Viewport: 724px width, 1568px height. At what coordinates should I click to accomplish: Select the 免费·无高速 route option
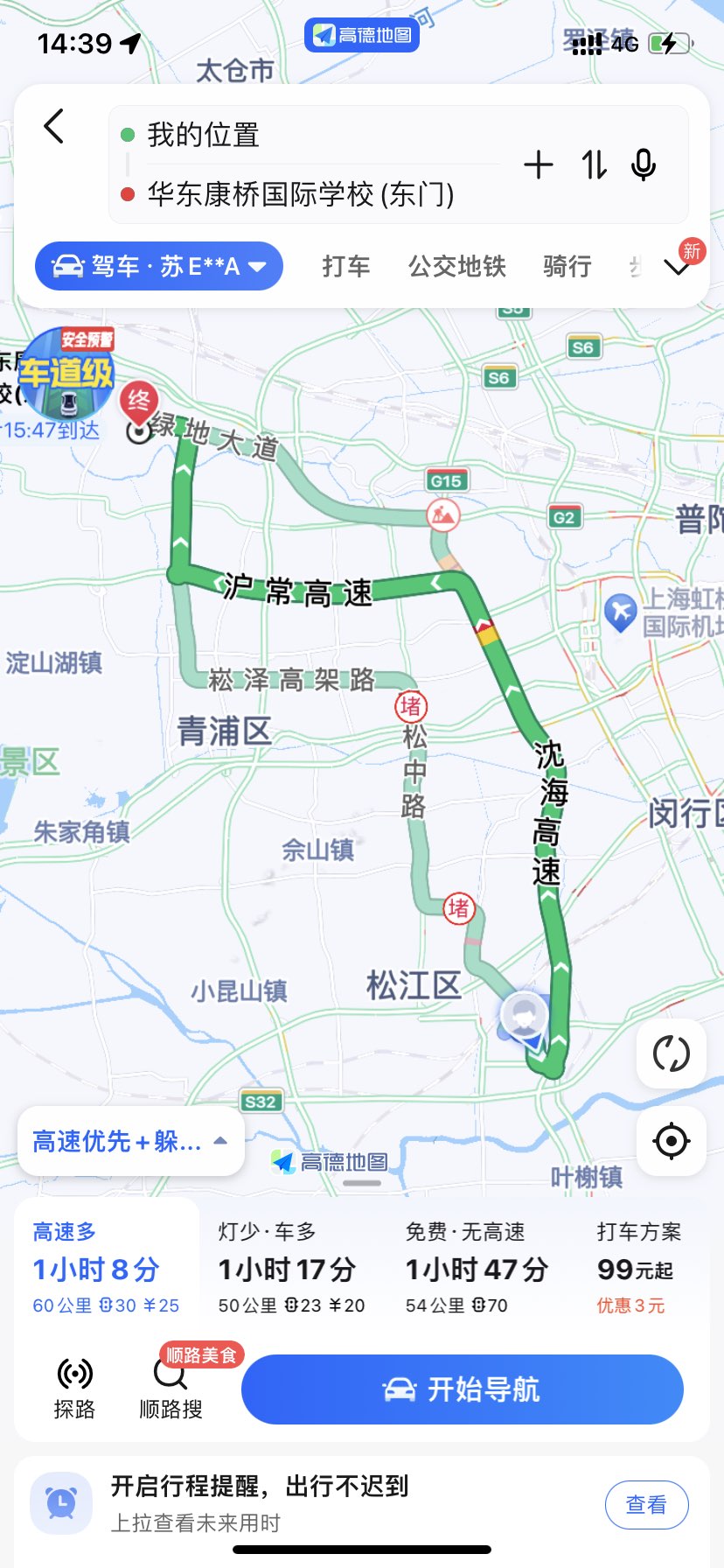(x=477, y=1268)
